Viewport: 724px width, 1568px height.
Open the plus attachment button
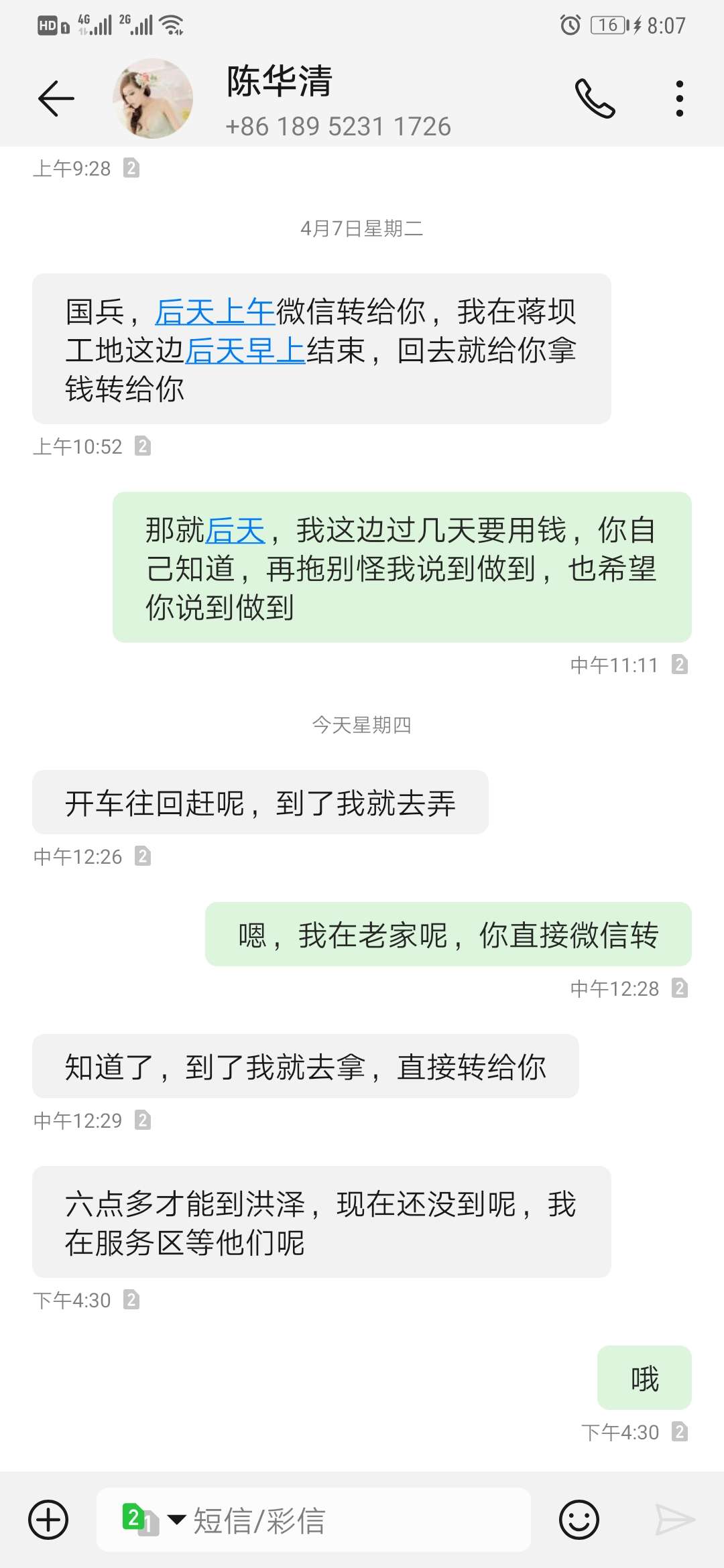[x=48, y=1520]
